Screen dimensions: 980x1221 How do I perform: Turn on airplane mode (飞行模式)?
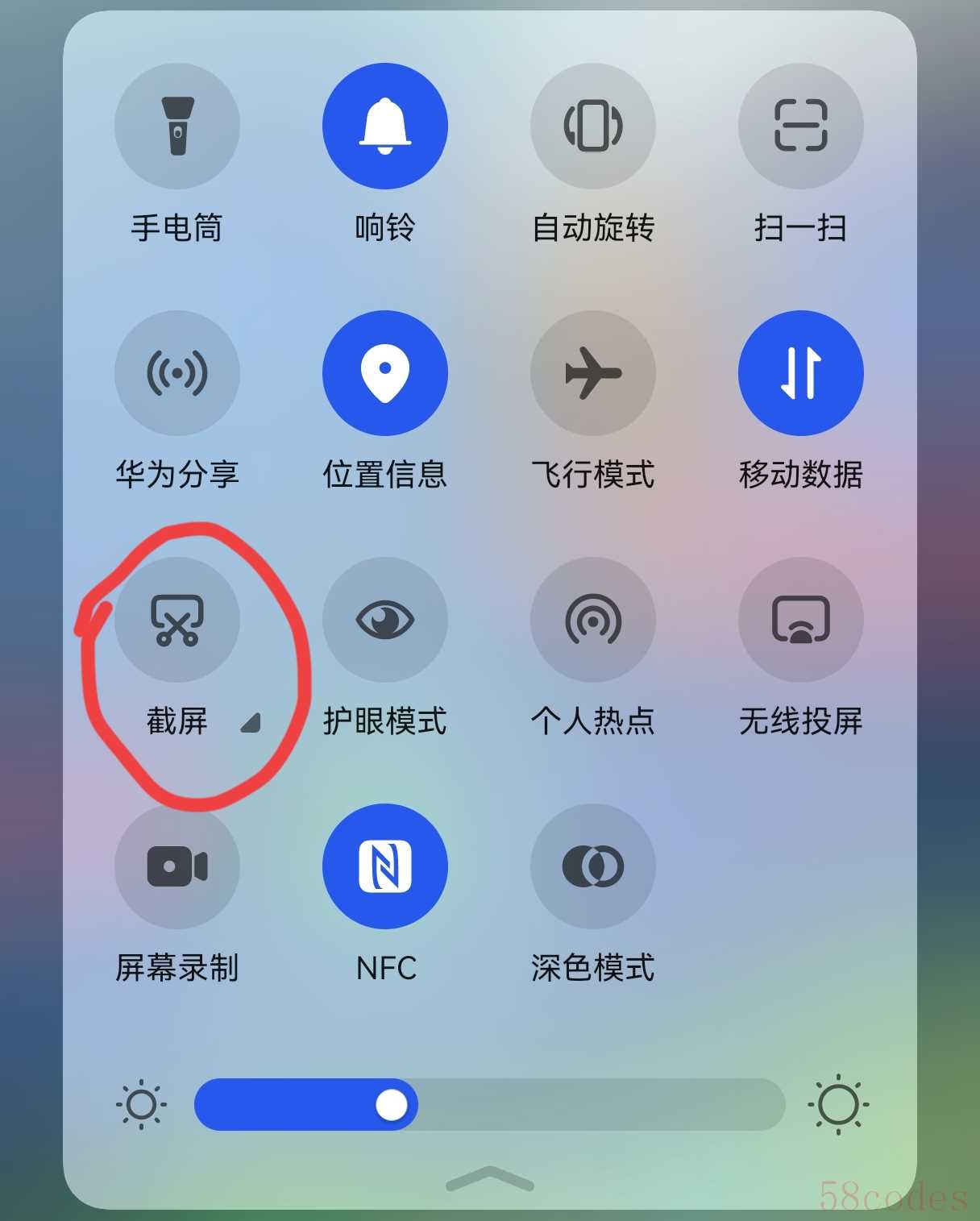593,373
